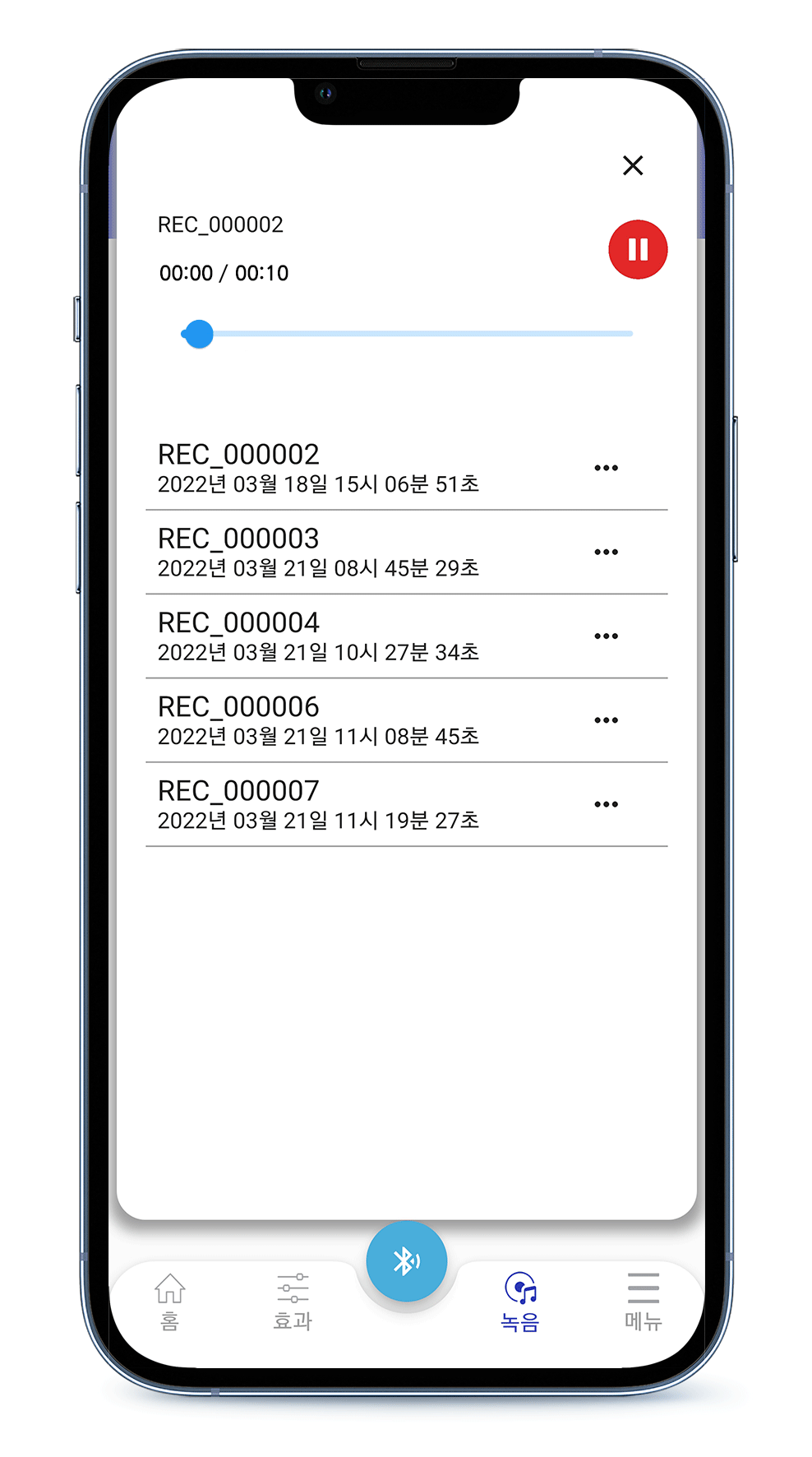This screenshot has height=1457, width=812.
Task: Go to the 홈 tab
Action: (170, 1302)
